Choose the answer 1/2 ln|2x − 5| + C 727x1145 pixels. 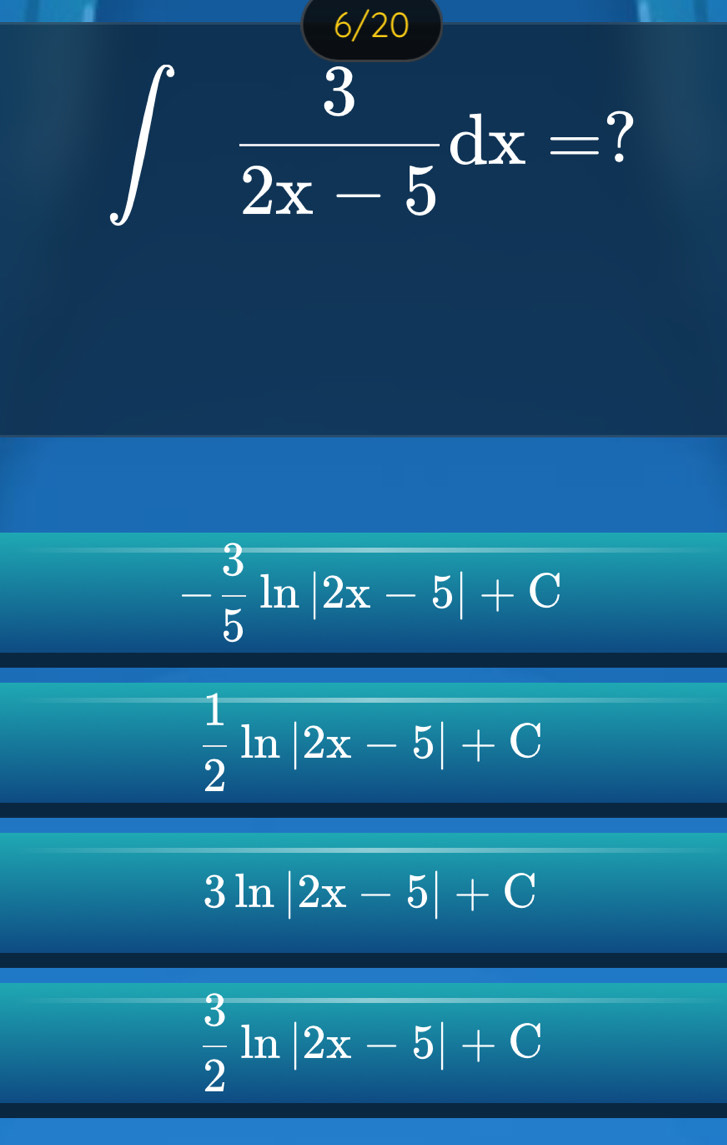click(x=365, y=743)
